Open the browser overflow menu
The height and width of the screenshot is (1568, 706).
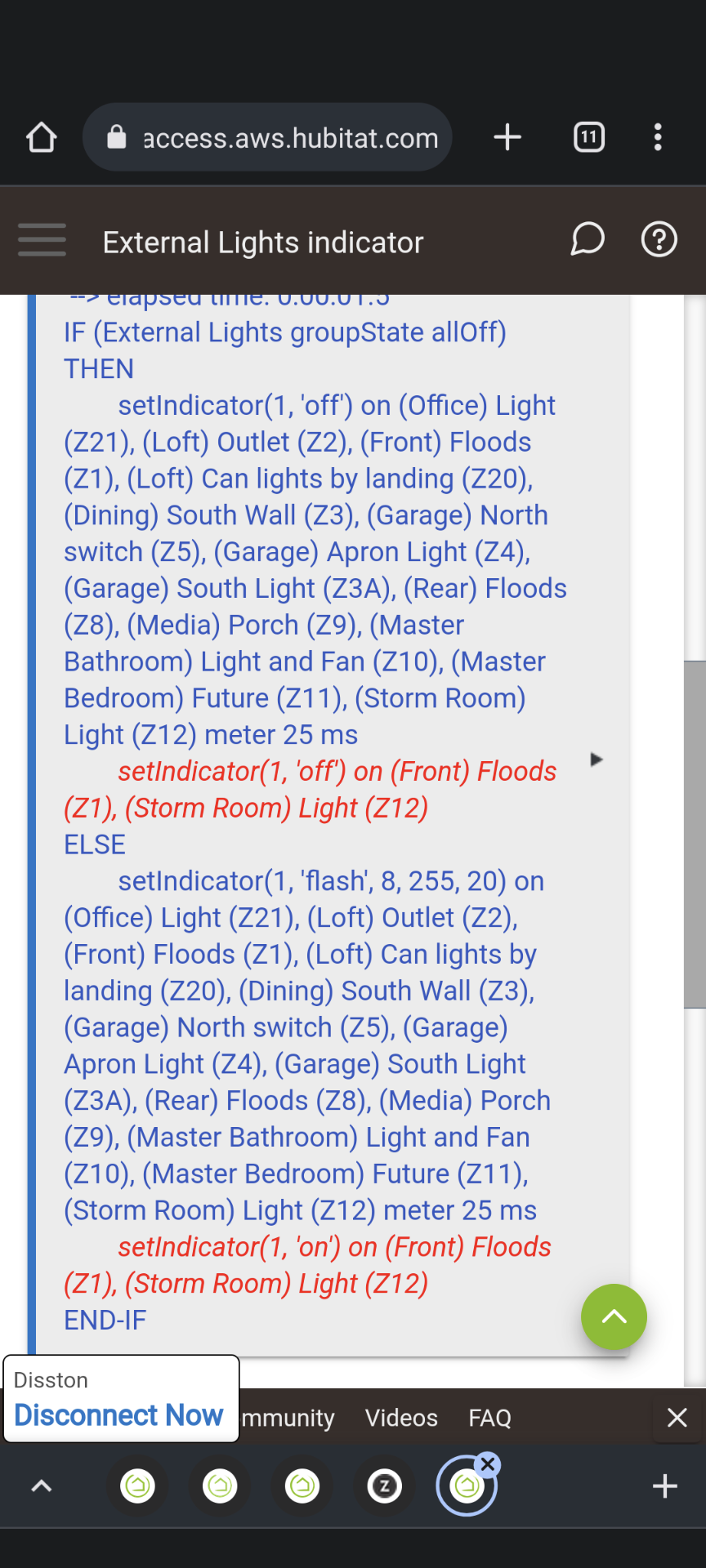658,137
